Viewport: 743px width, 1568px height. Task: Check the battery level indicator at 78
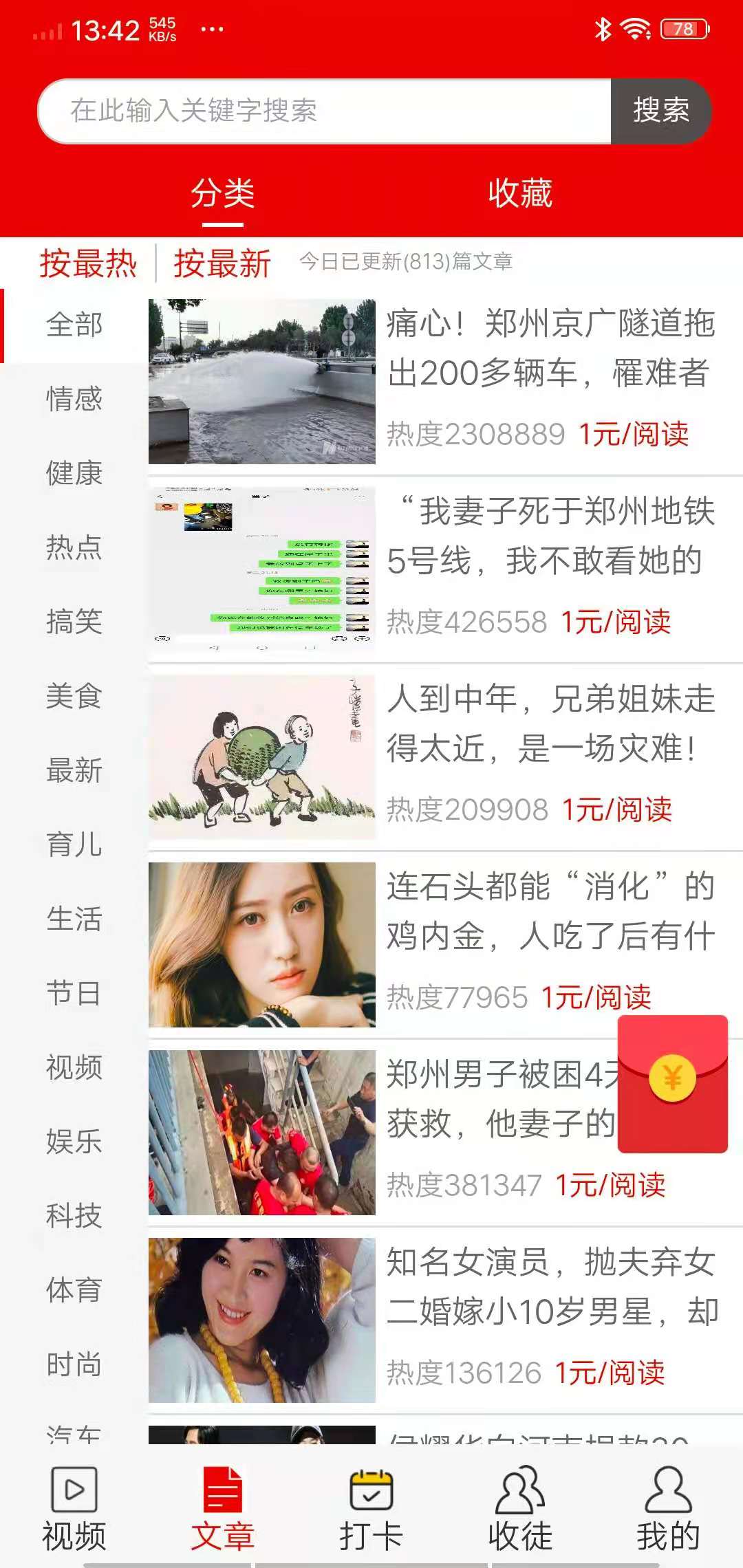681,28
